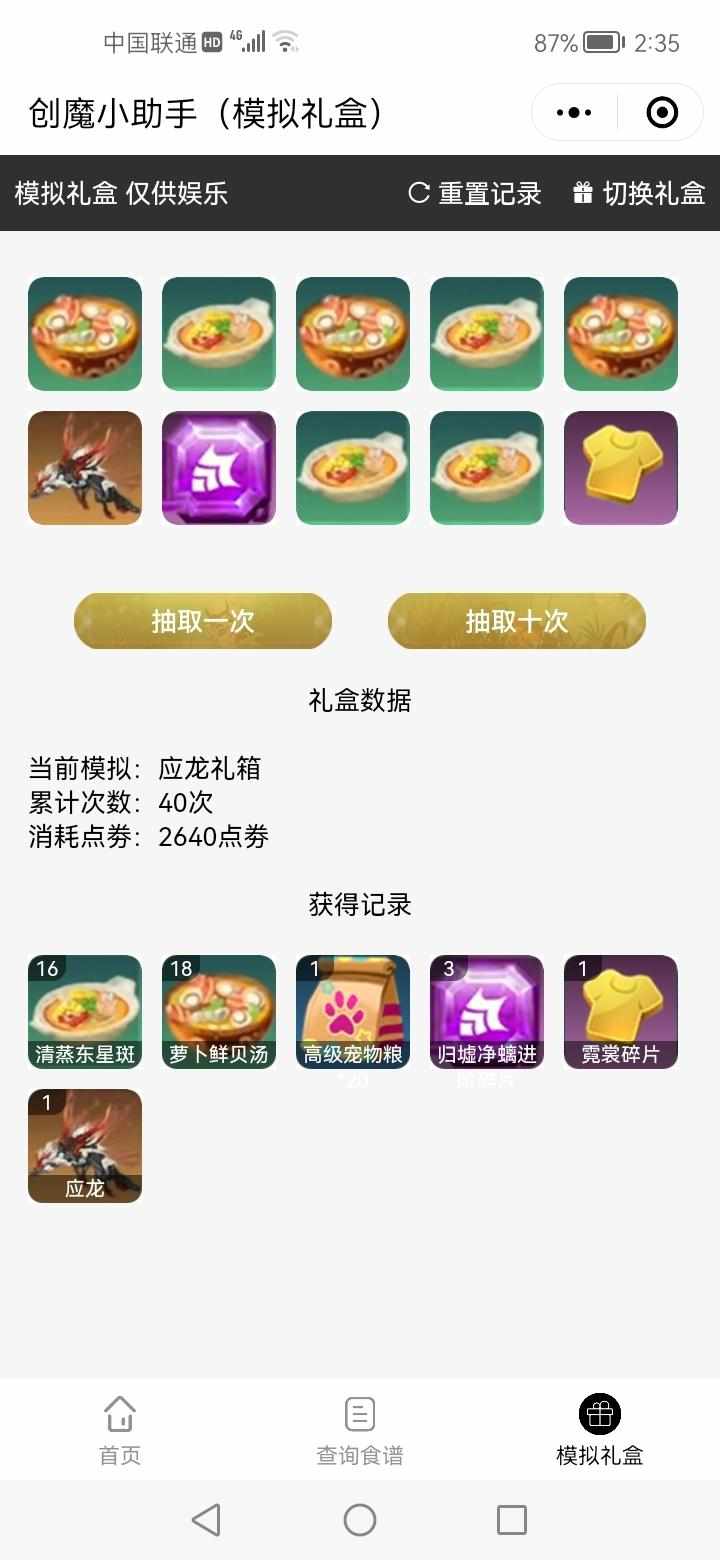Tap 切换礼盒 to switch gift box
The height and width of the screenshot is (1560, 720).
(x=639, y=193)
